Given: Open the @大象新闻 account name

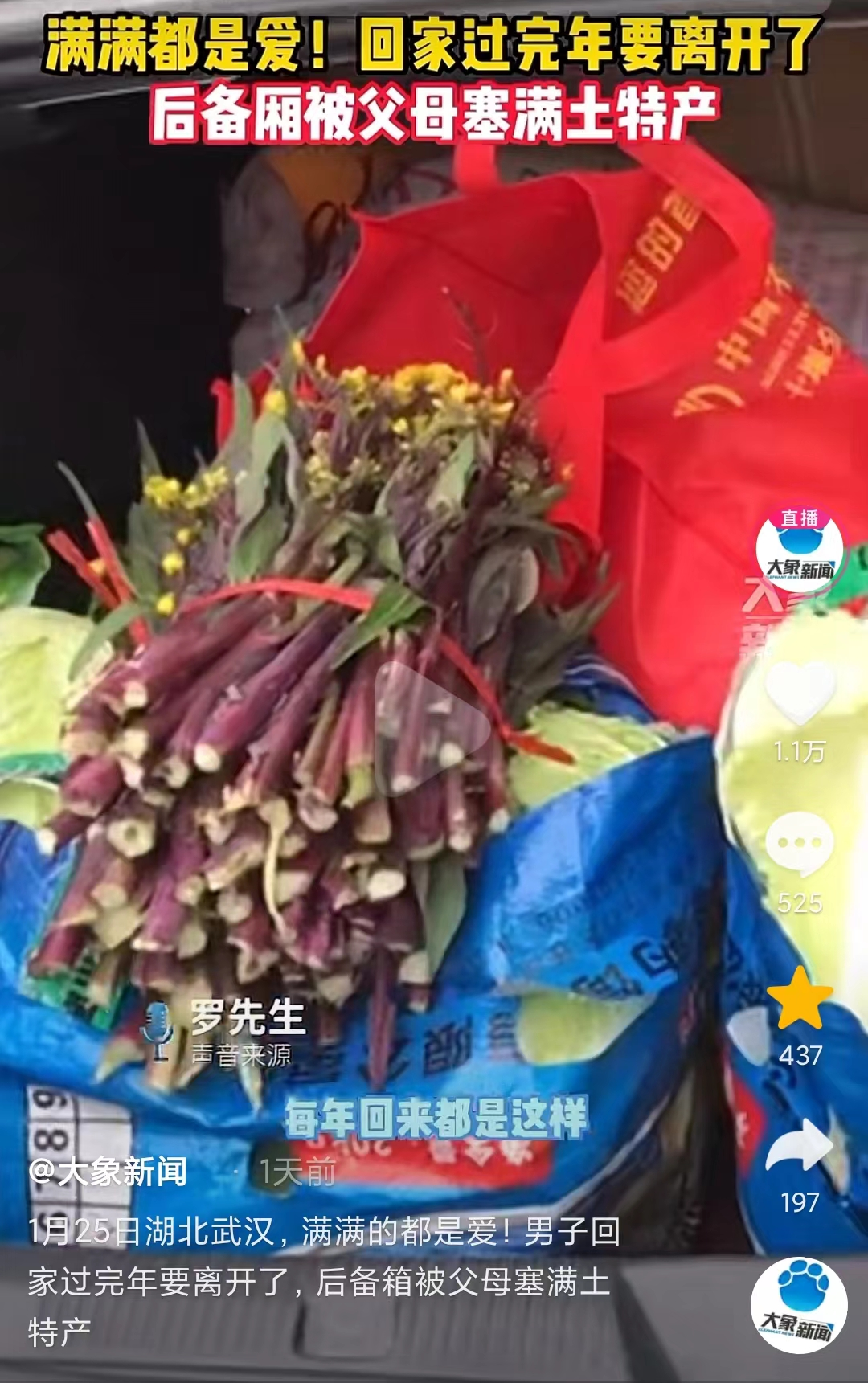Looking at the screenshot, I should click(x=108, y=1171).
